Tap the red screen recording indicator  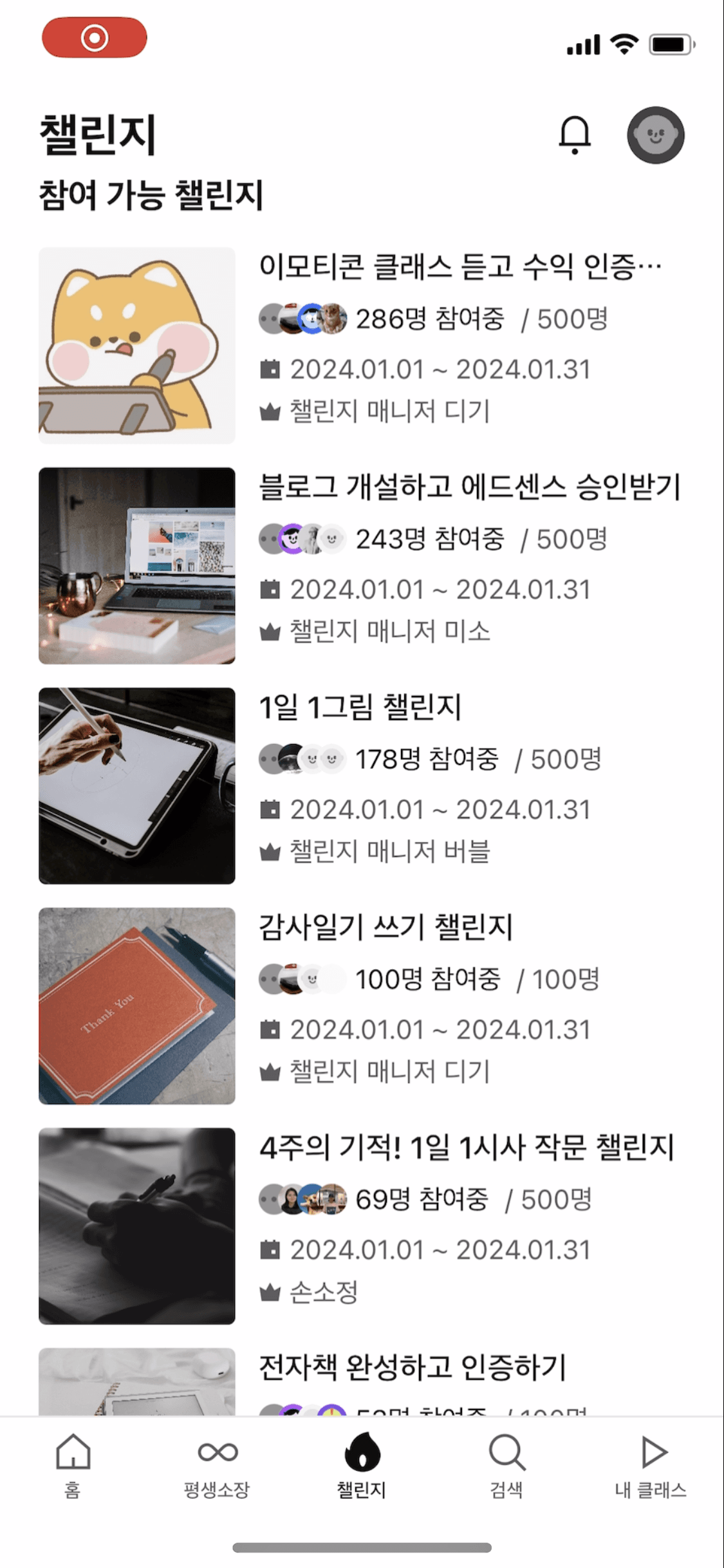[x=95, y=37]
